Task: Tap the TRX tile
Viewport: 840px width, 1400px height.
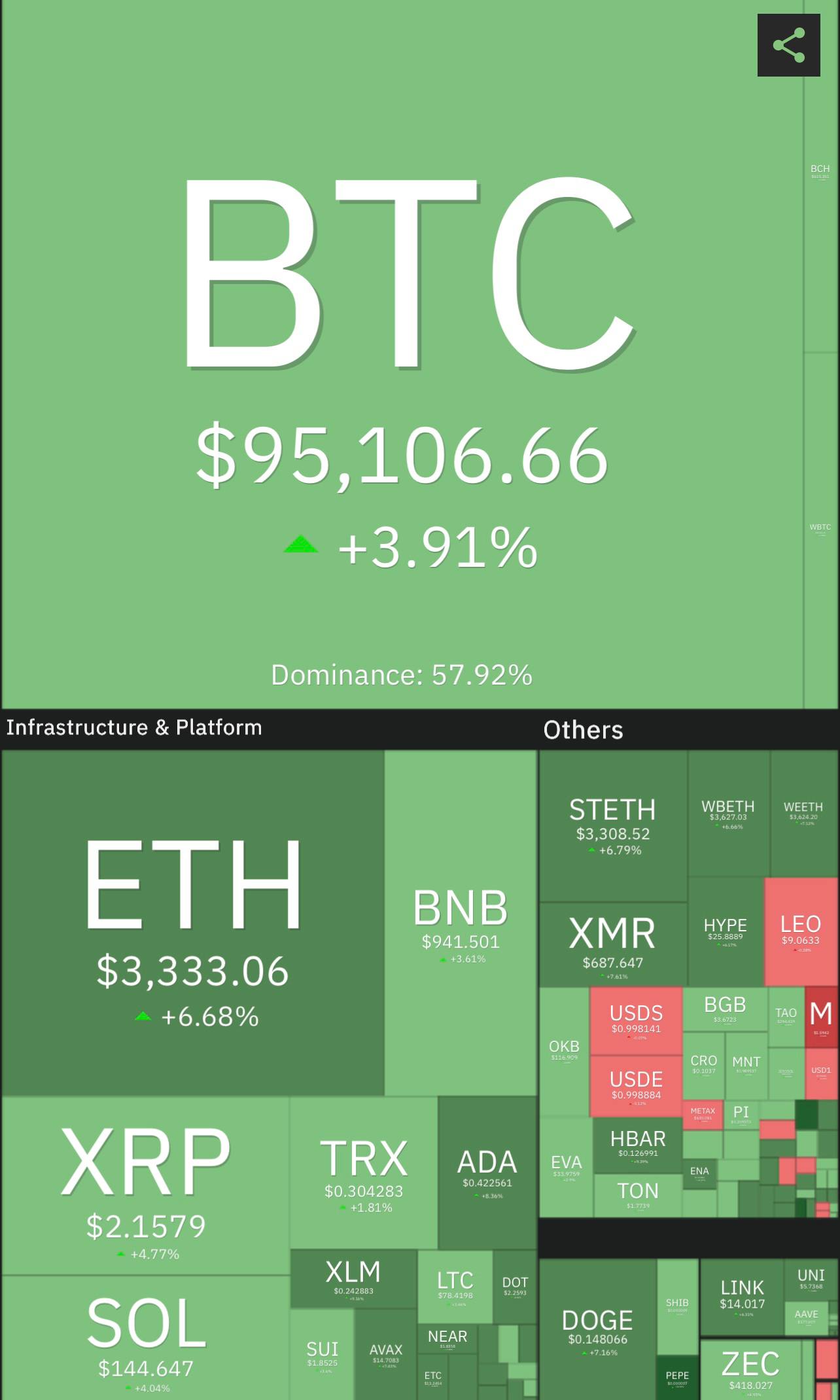Action: [364, 1173]
